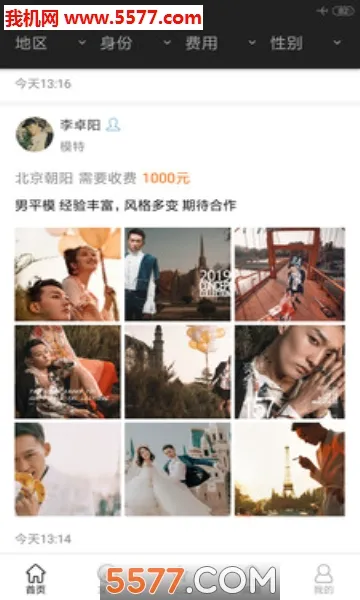View the red bridge photo
Screen dimensions: 360x600
tap(290, 274)
